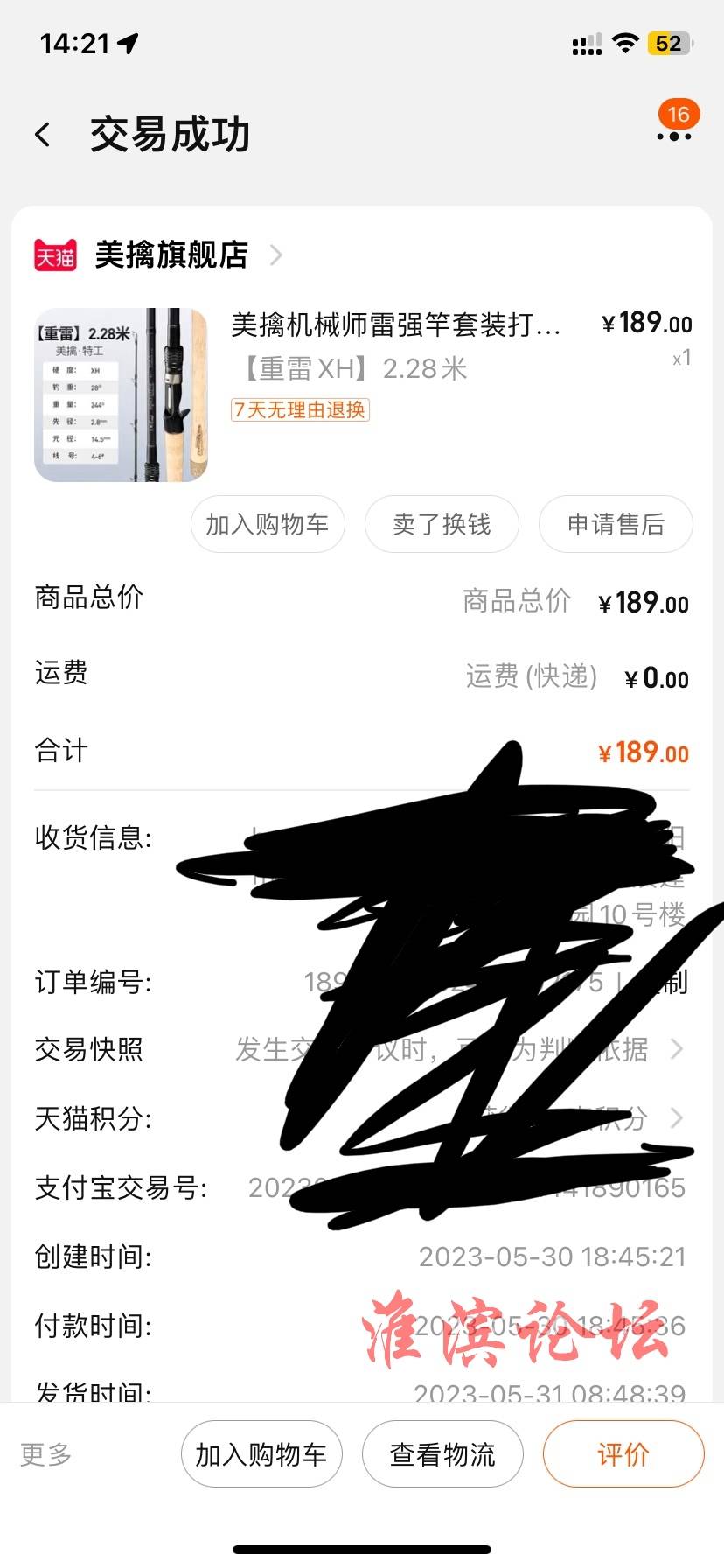Tap 加入购物车 under the product
724x1568 pixels.
(268, 525)
